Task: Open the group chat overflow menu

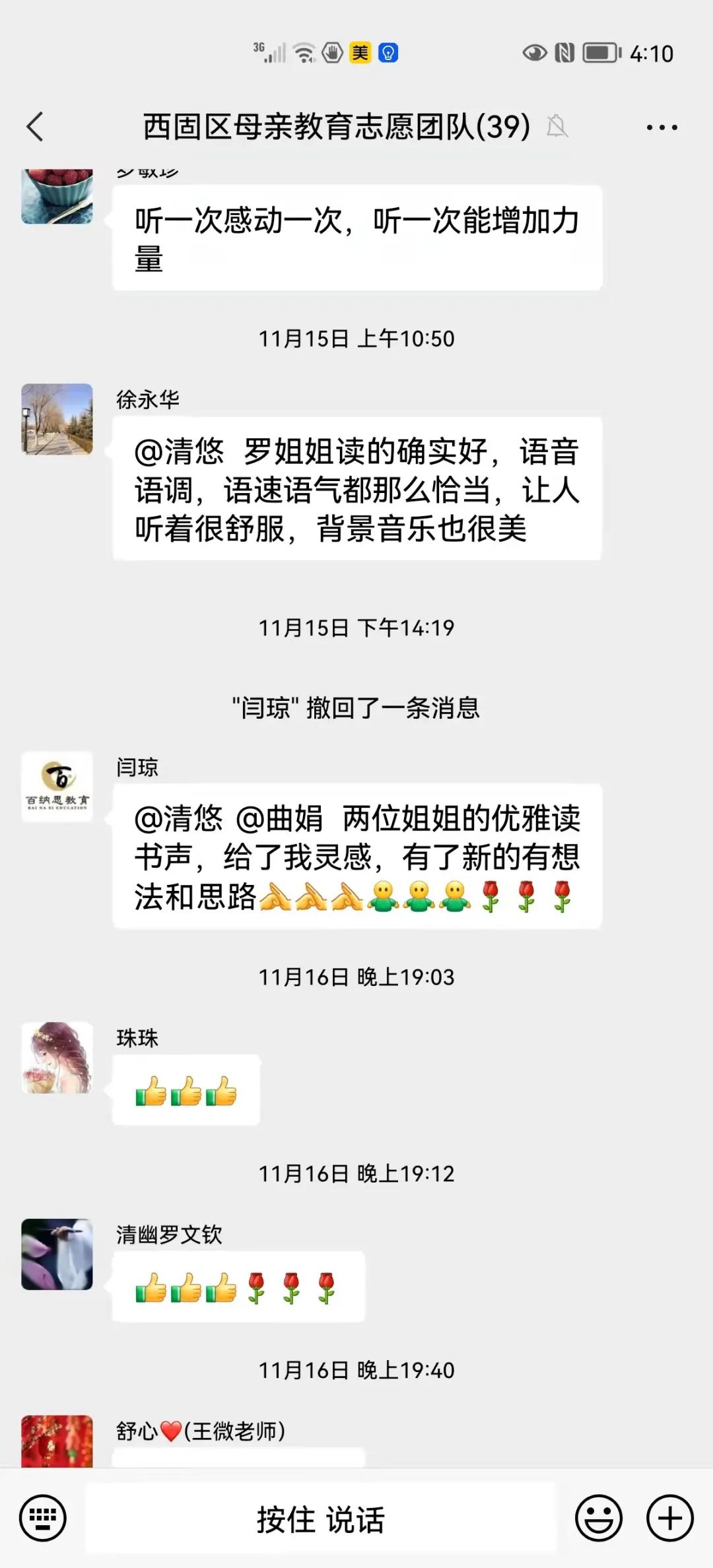Action: 662,127
